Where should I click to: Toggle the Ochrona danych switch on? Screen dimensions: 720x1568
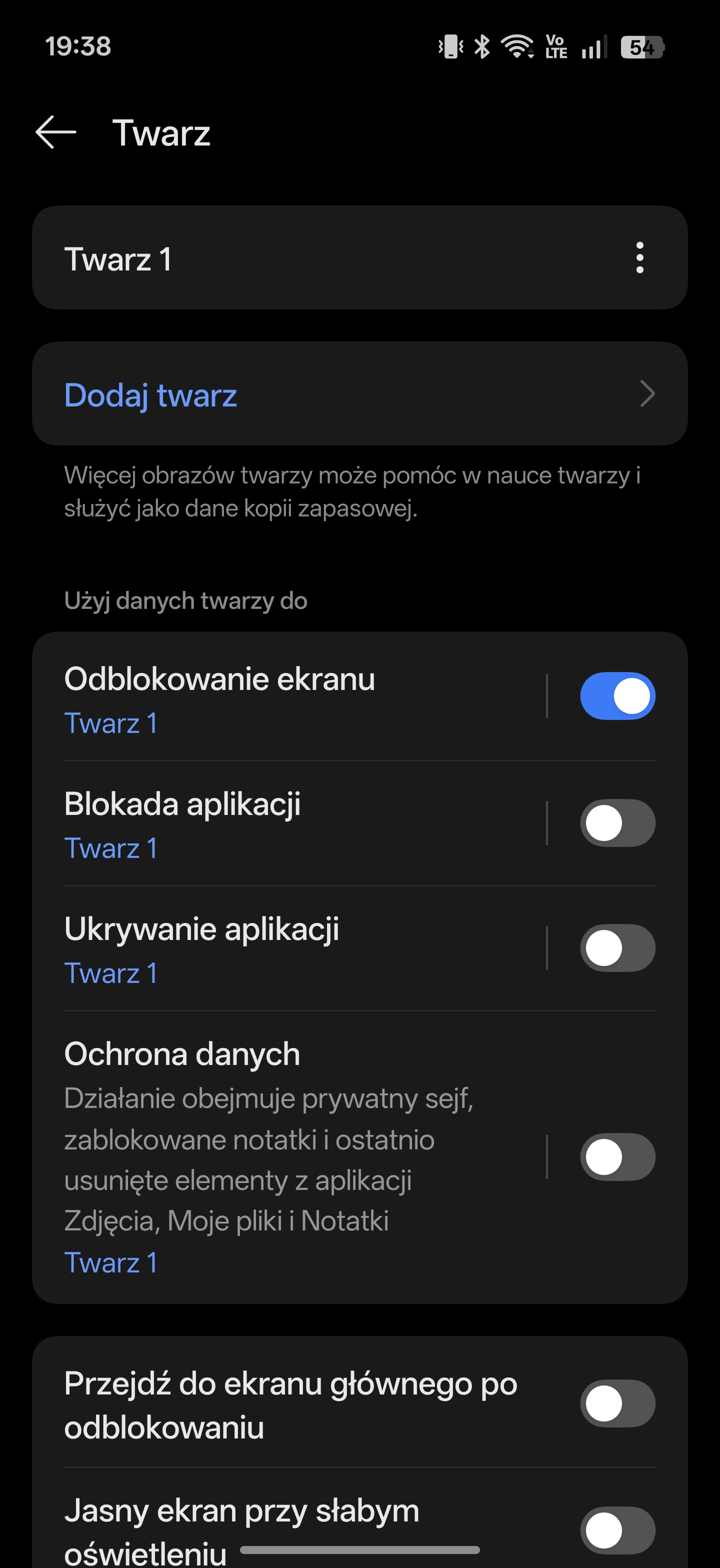(617, 1156)
